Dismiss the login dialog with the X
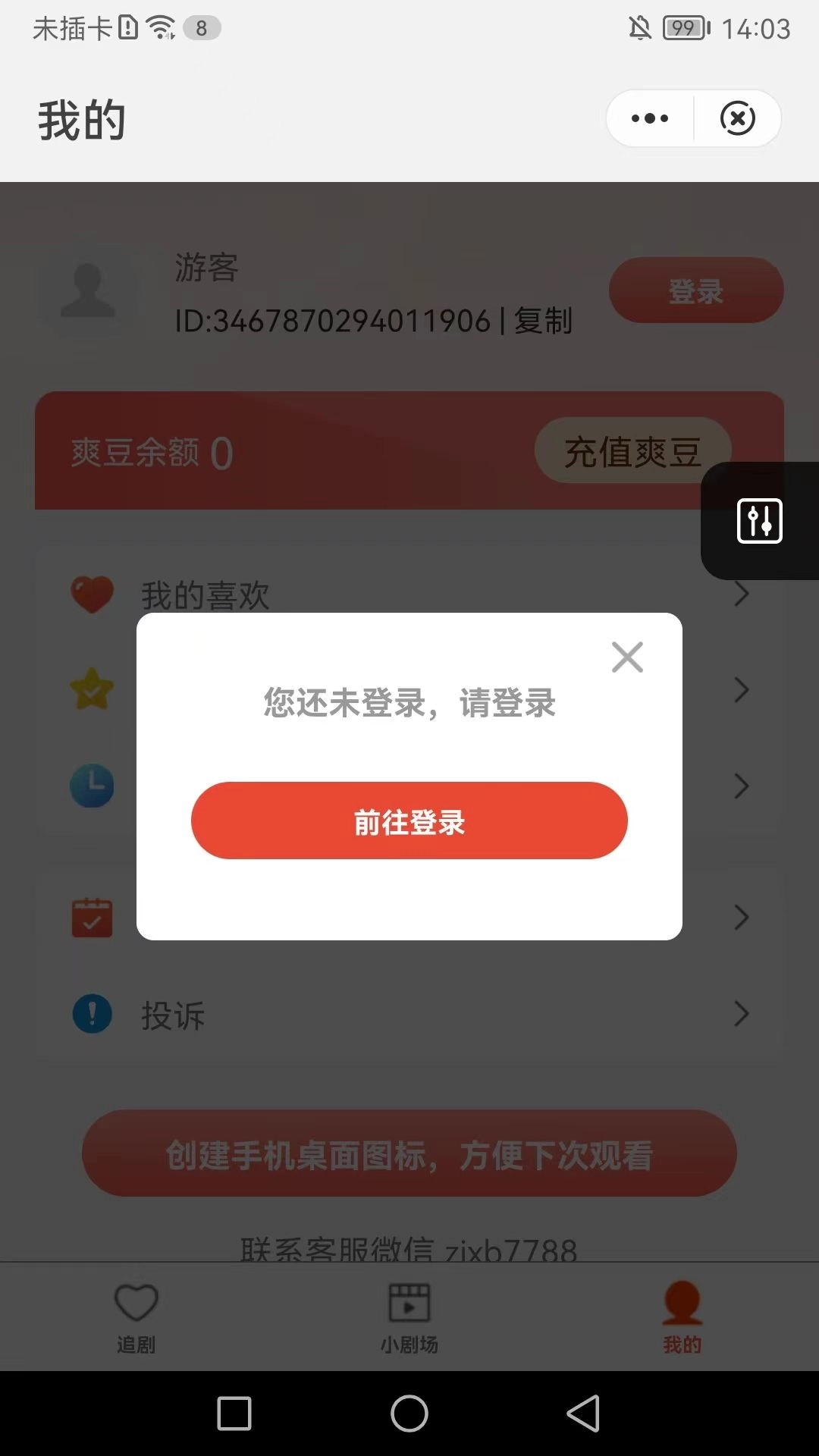Image resolution: width=819 pixels, height=1456 pixels. point(627,657)
